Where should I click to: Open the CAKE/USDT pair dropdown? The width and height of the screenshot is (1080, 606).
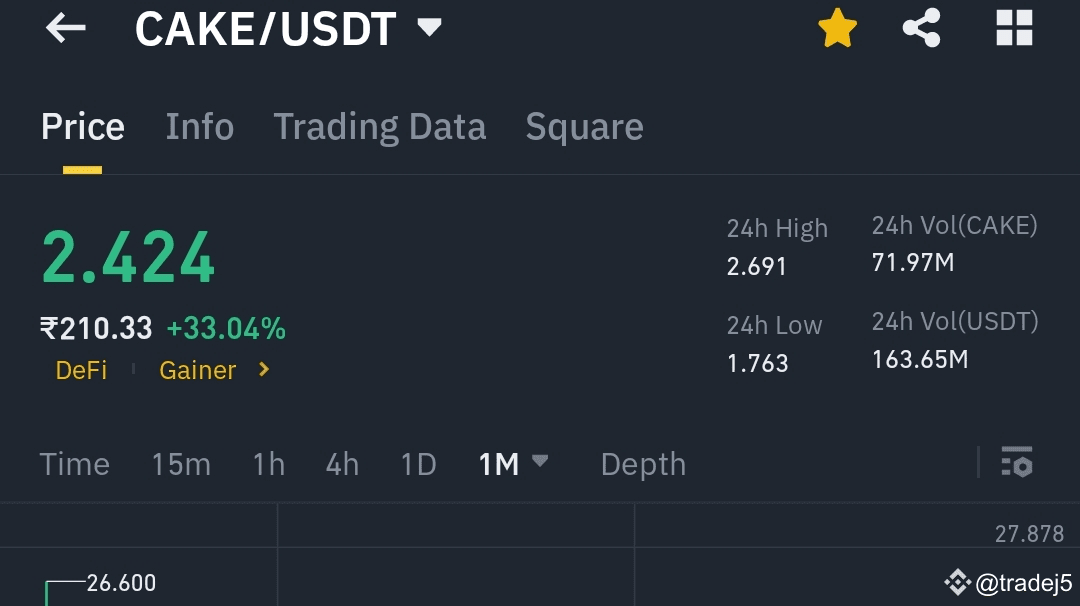[429, 28]
